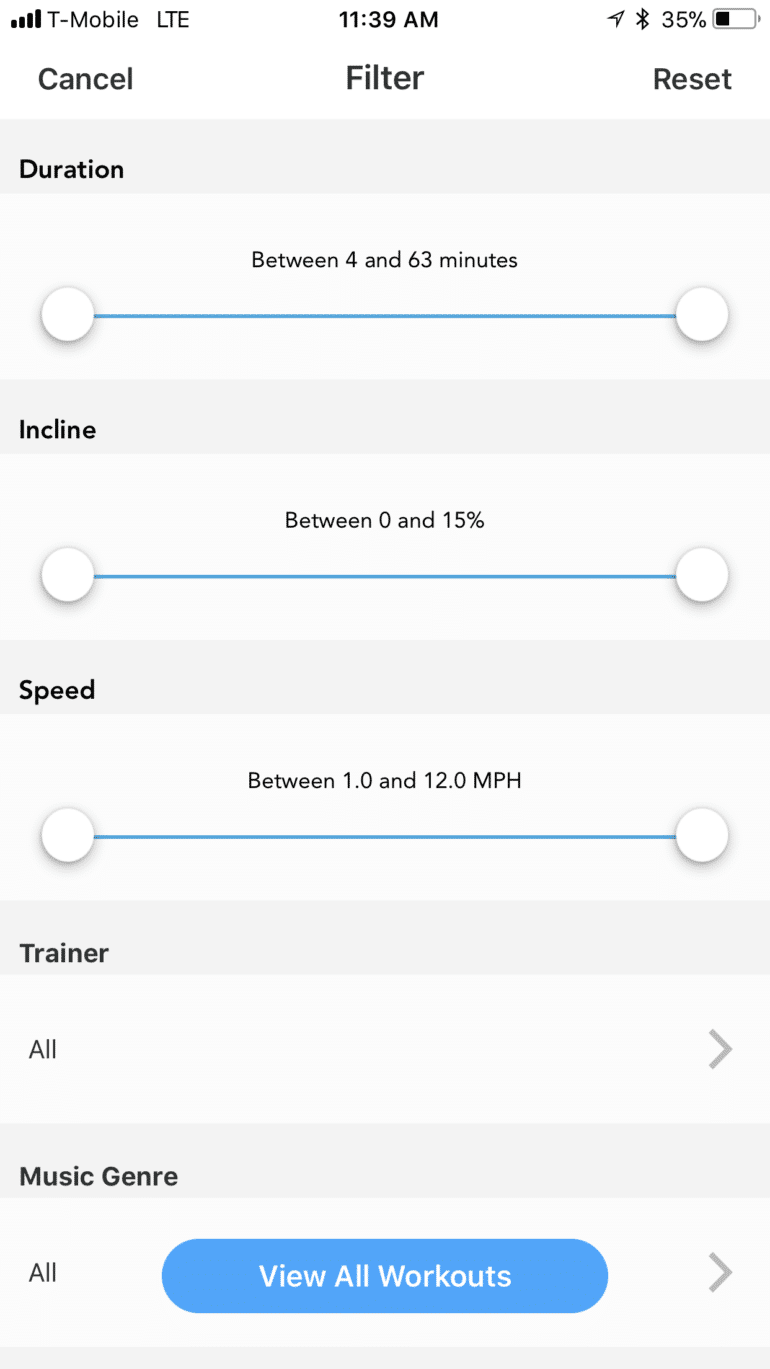
Task: Tap the maximum Duration slider handle
Action: [702, 315]
